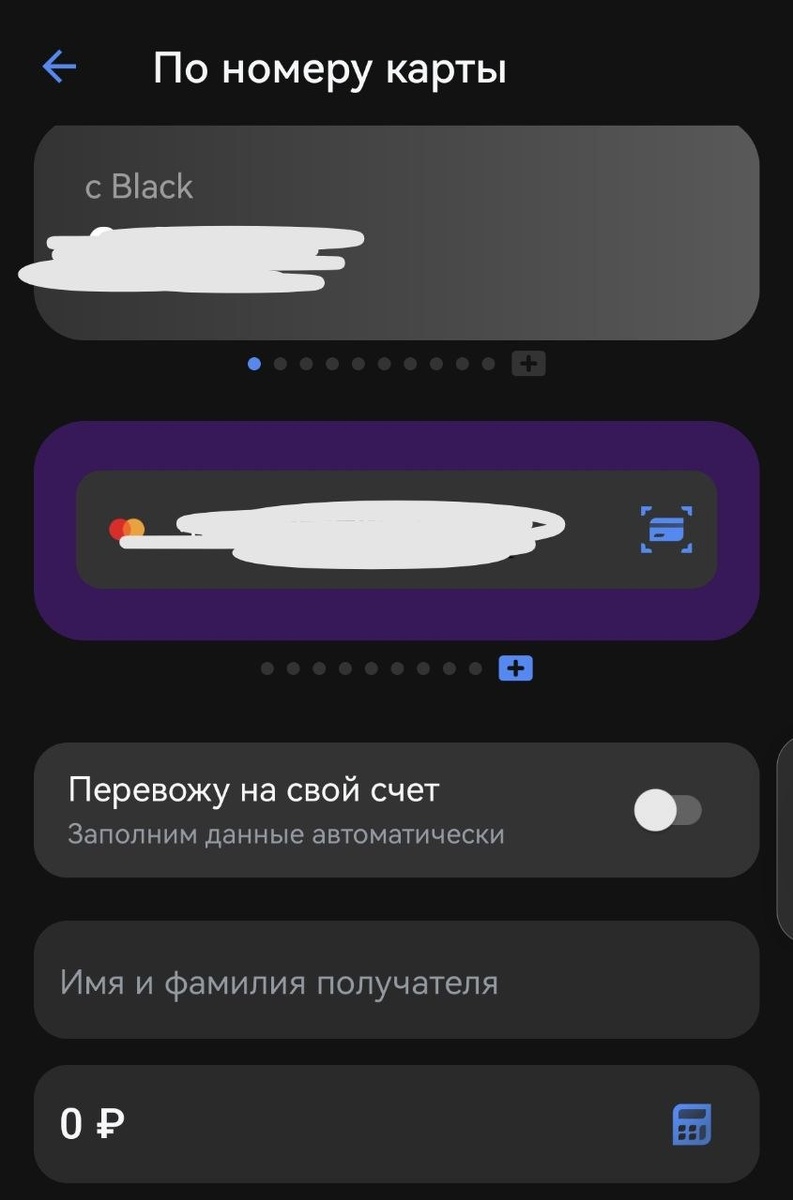Screen dimensions: 793x1200
Task: Select the first pagination dot for sender cards
Action: point(253,363)
